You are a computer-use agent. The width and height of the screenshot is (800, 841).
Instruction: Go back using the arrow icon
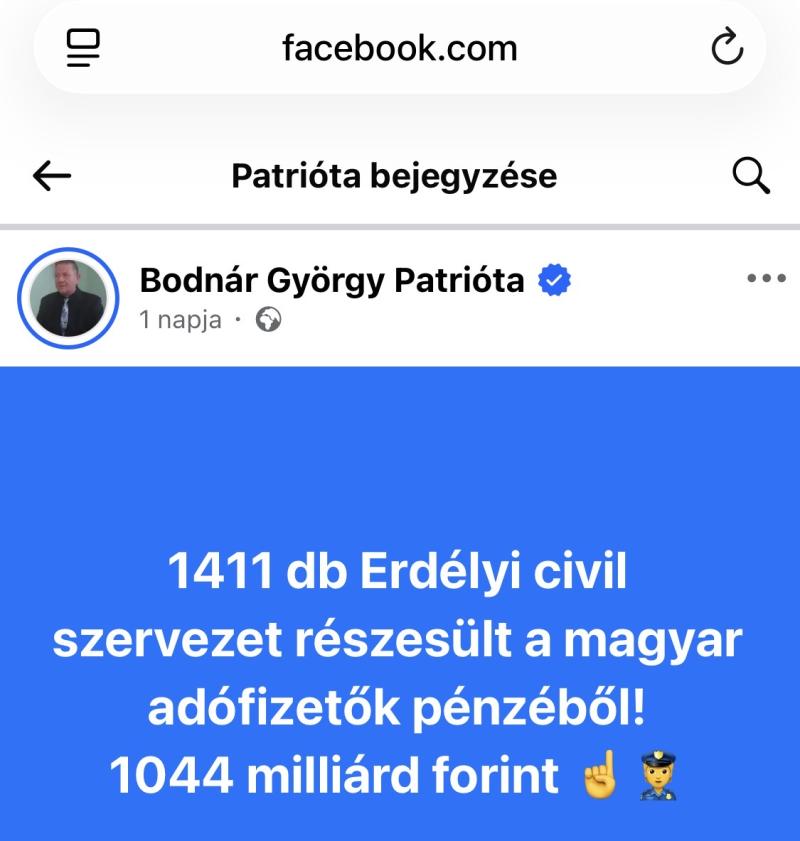[x=52, y=177]
